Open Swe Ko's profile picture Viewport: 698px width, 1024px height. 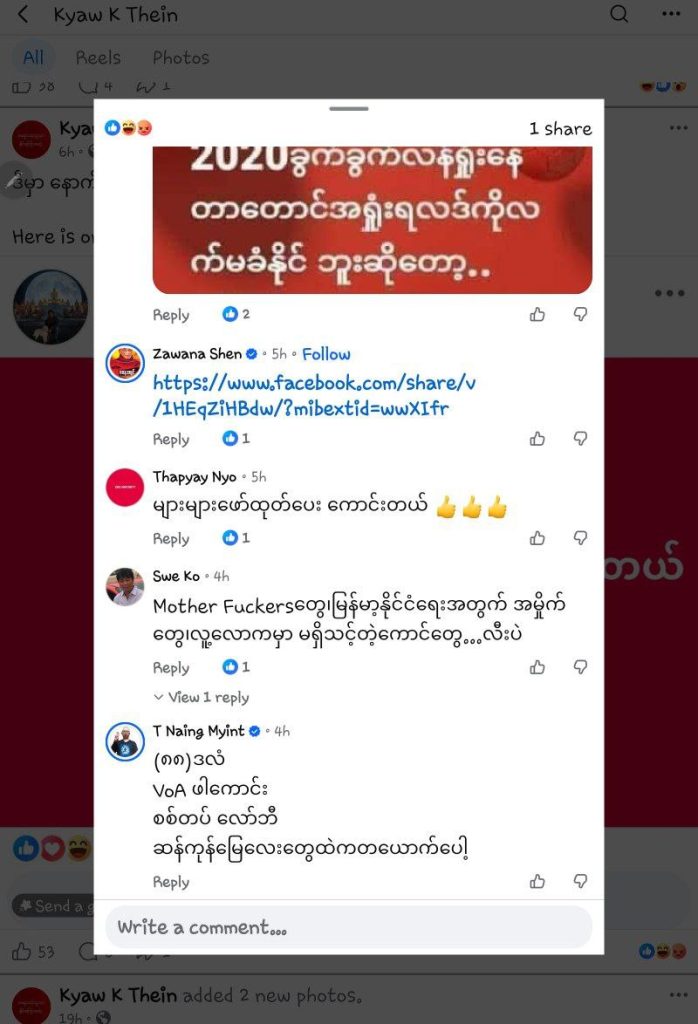pos(125,587)
